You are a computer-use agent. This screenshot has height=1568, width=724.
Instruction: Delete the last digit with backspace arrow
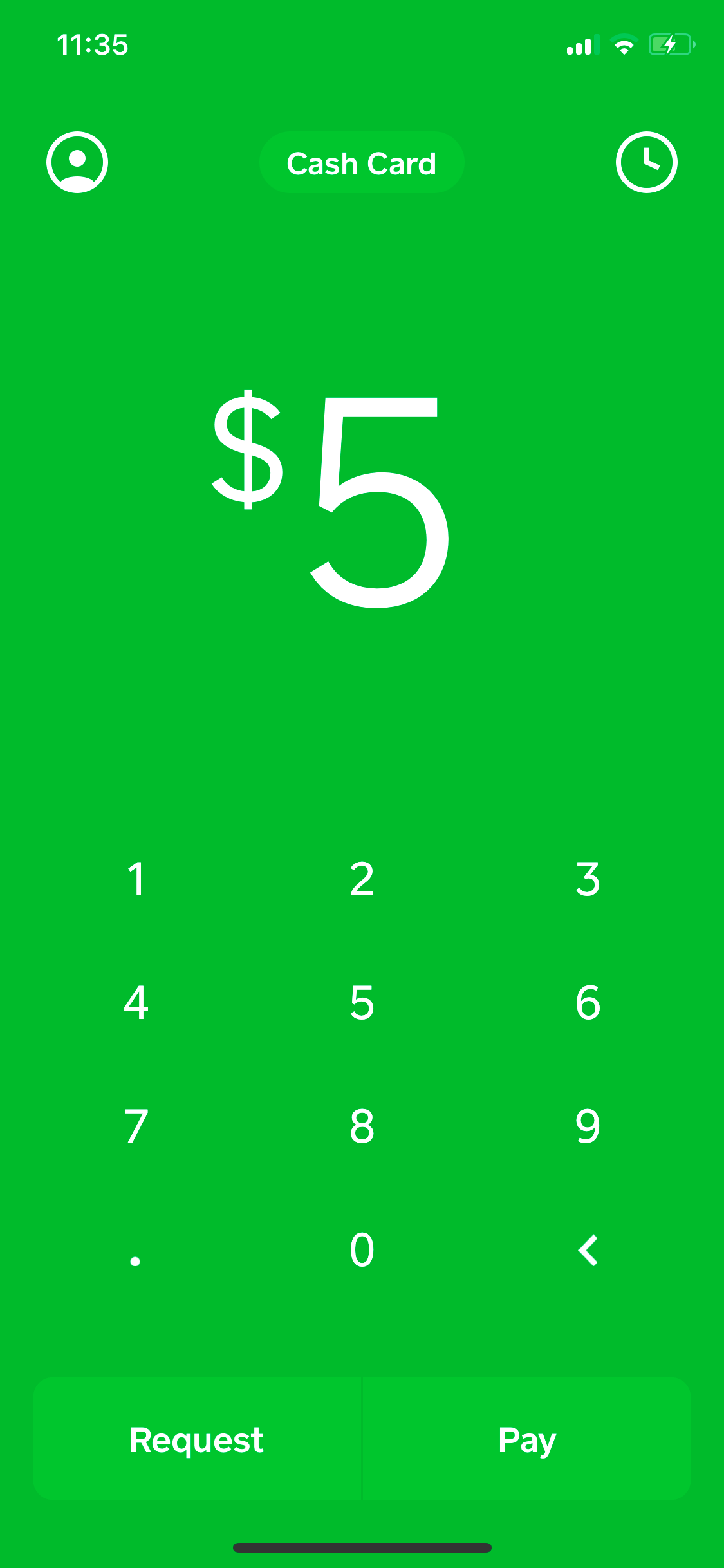tap(588, 1250)
